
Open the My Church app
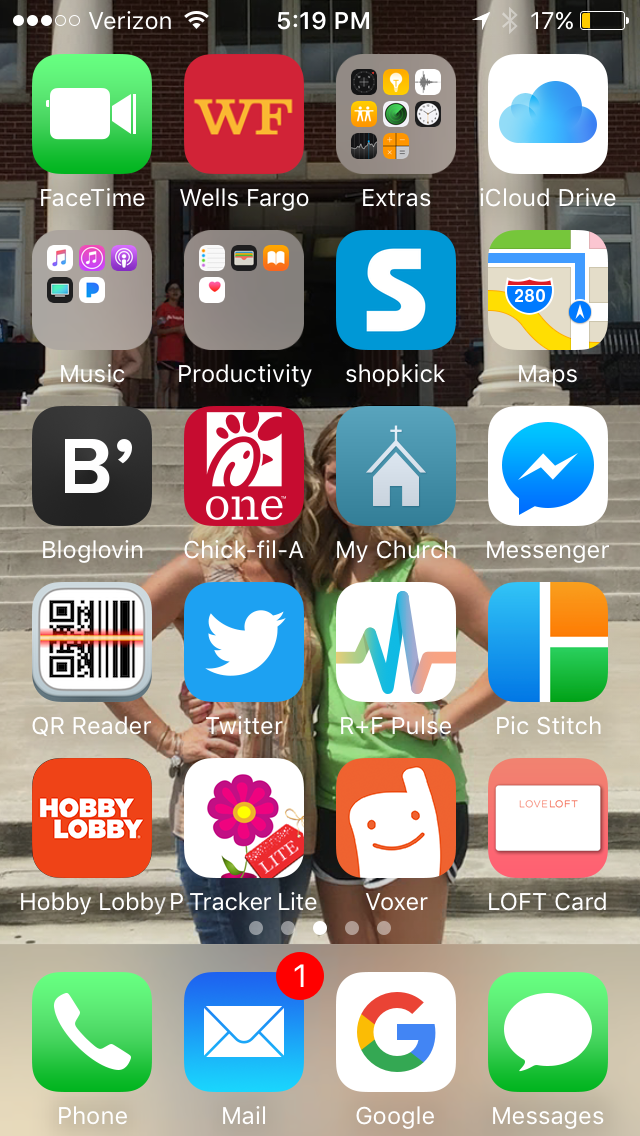pos(396,466)
